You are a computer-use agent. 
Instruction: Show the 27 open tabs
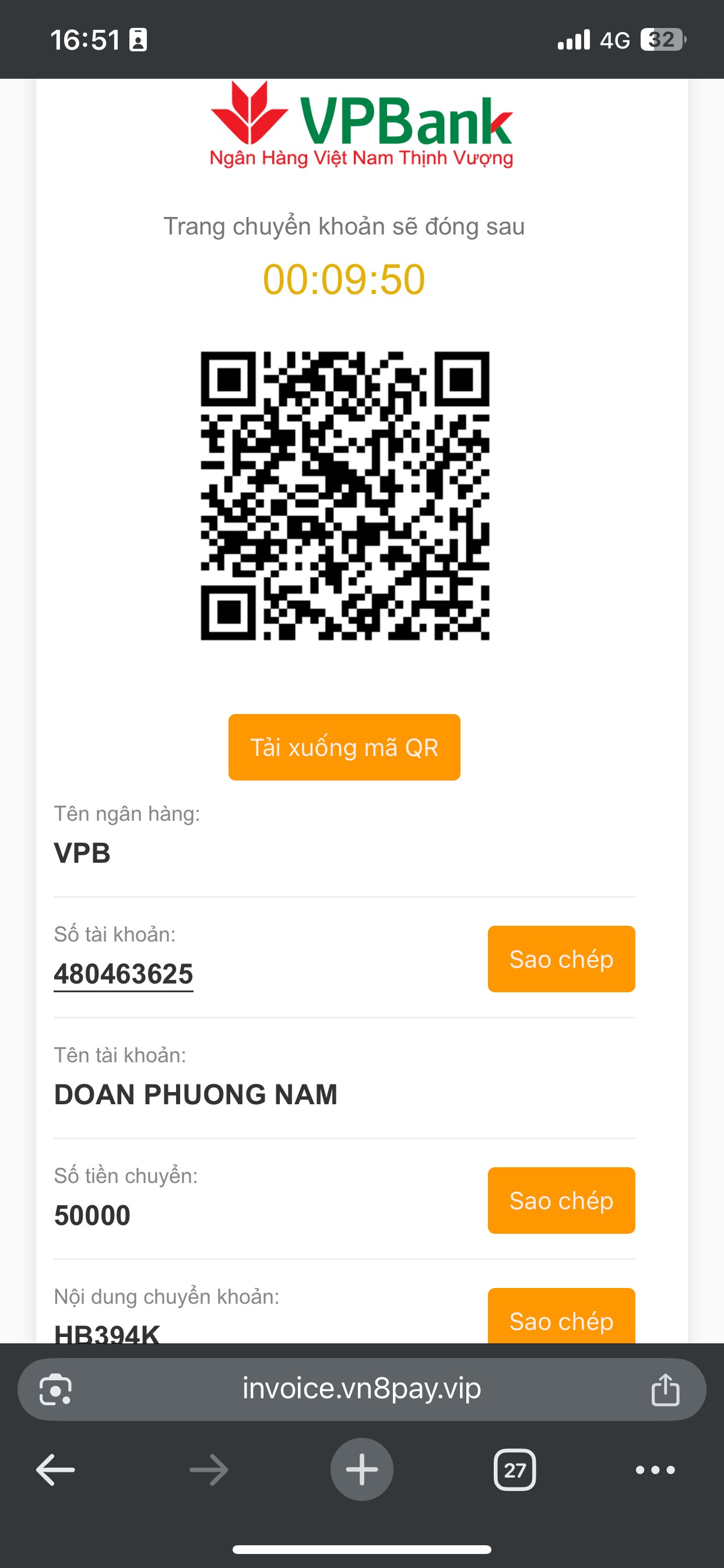[x=515, y=1469]
